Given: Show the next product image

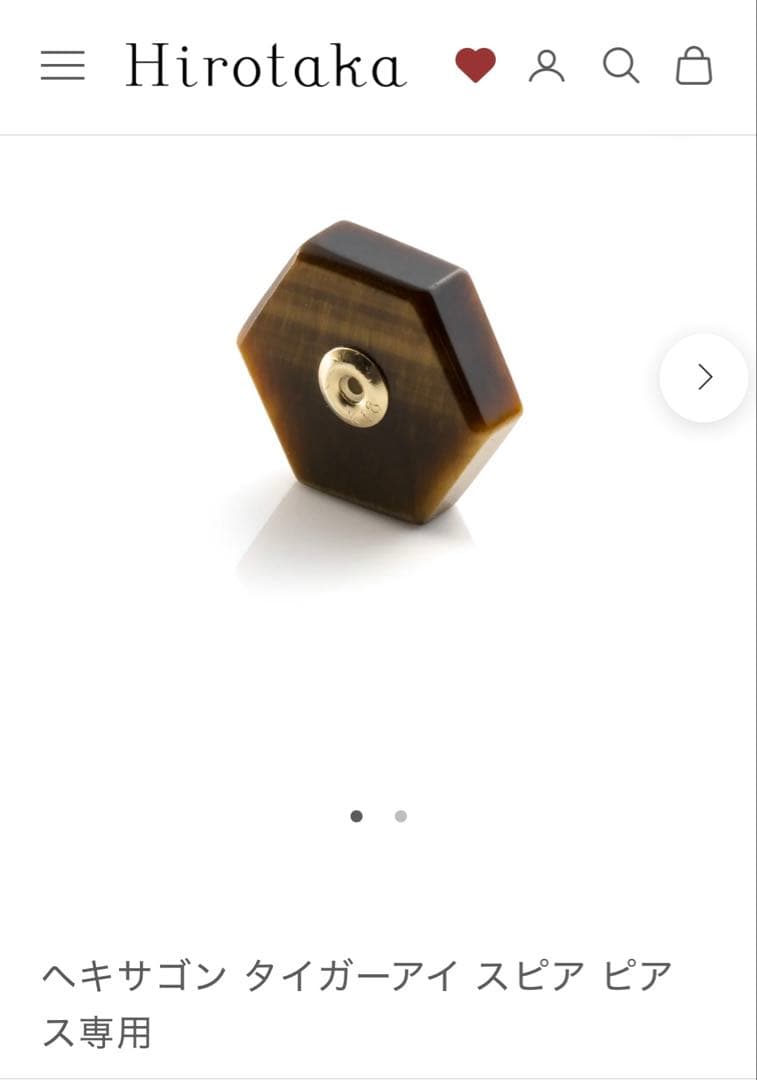Looking at the screenshot, I should (x=704, y=377).
